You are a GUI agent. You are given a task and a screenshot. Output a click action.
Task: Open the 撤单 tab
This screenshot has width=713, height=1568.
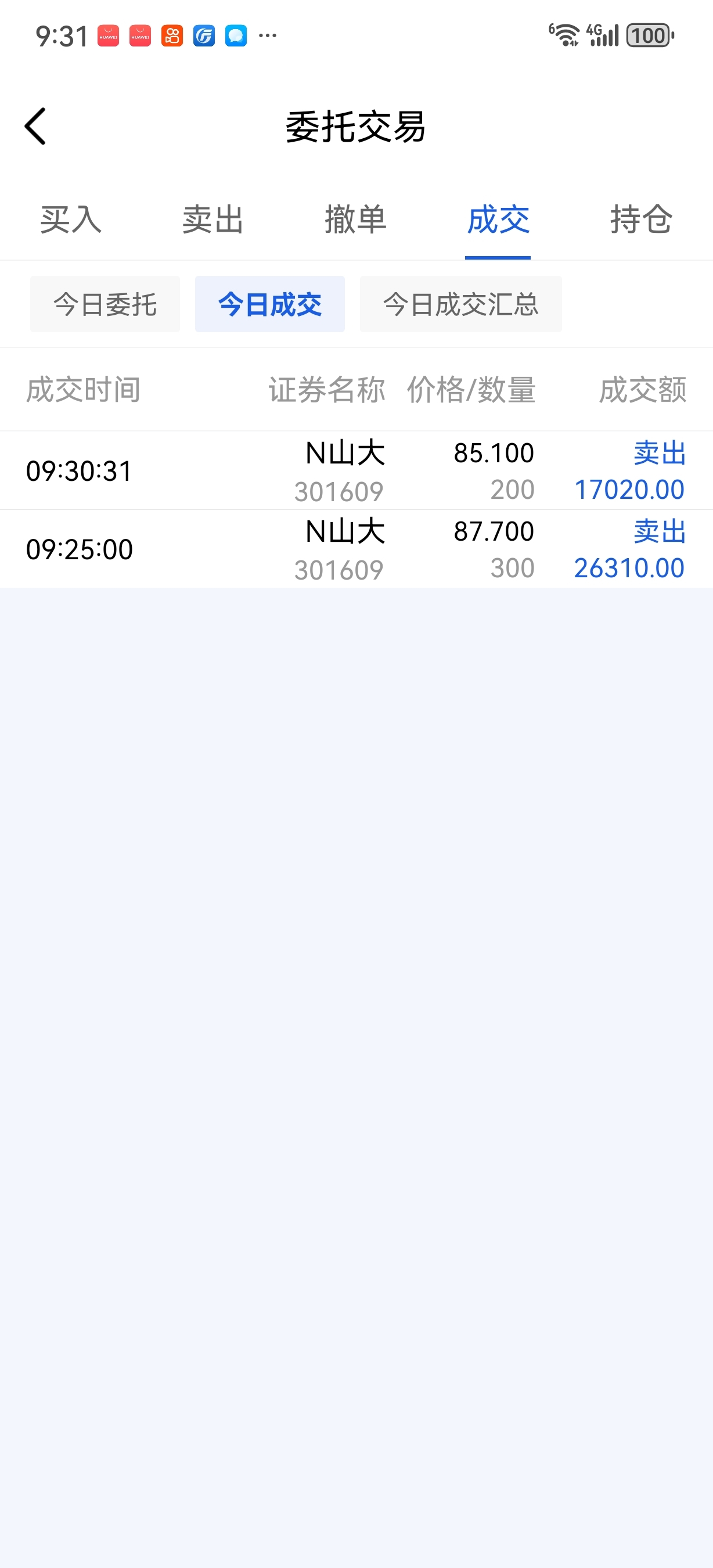coord(356,219)
